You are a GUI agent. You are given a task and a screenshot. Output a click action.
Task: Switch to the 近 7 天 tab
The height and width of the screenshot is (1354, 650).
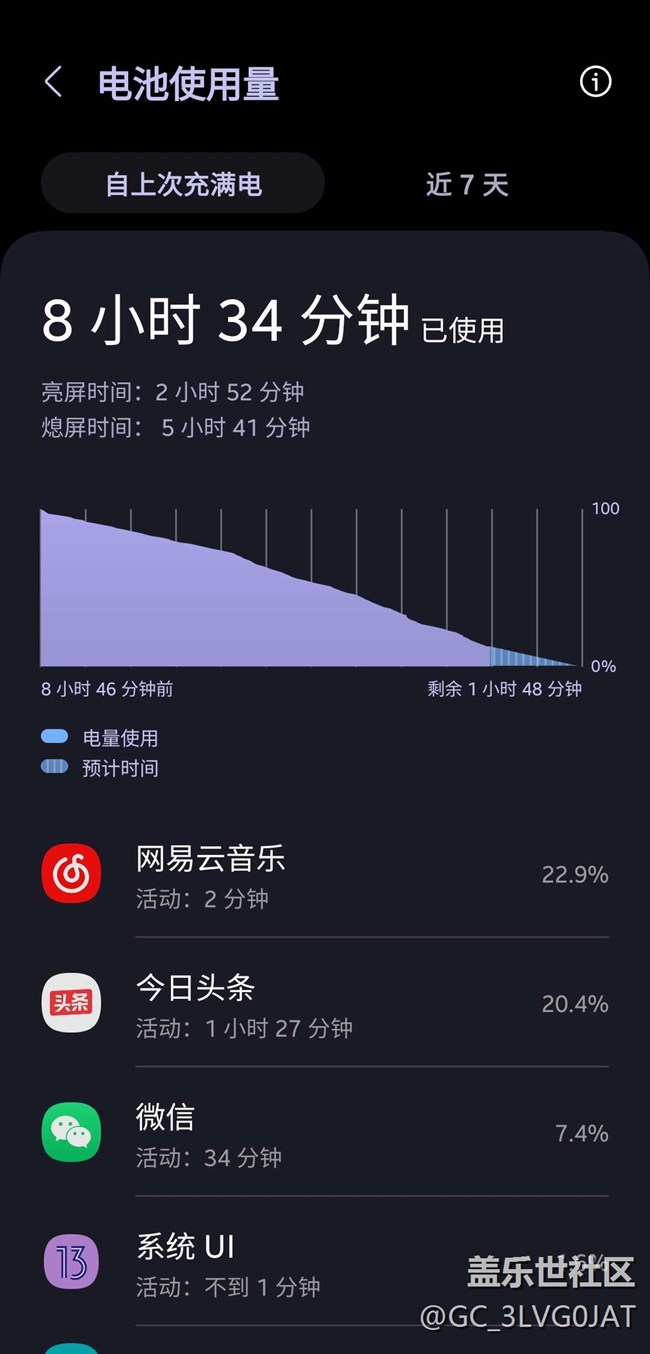(x=467, y=183)
